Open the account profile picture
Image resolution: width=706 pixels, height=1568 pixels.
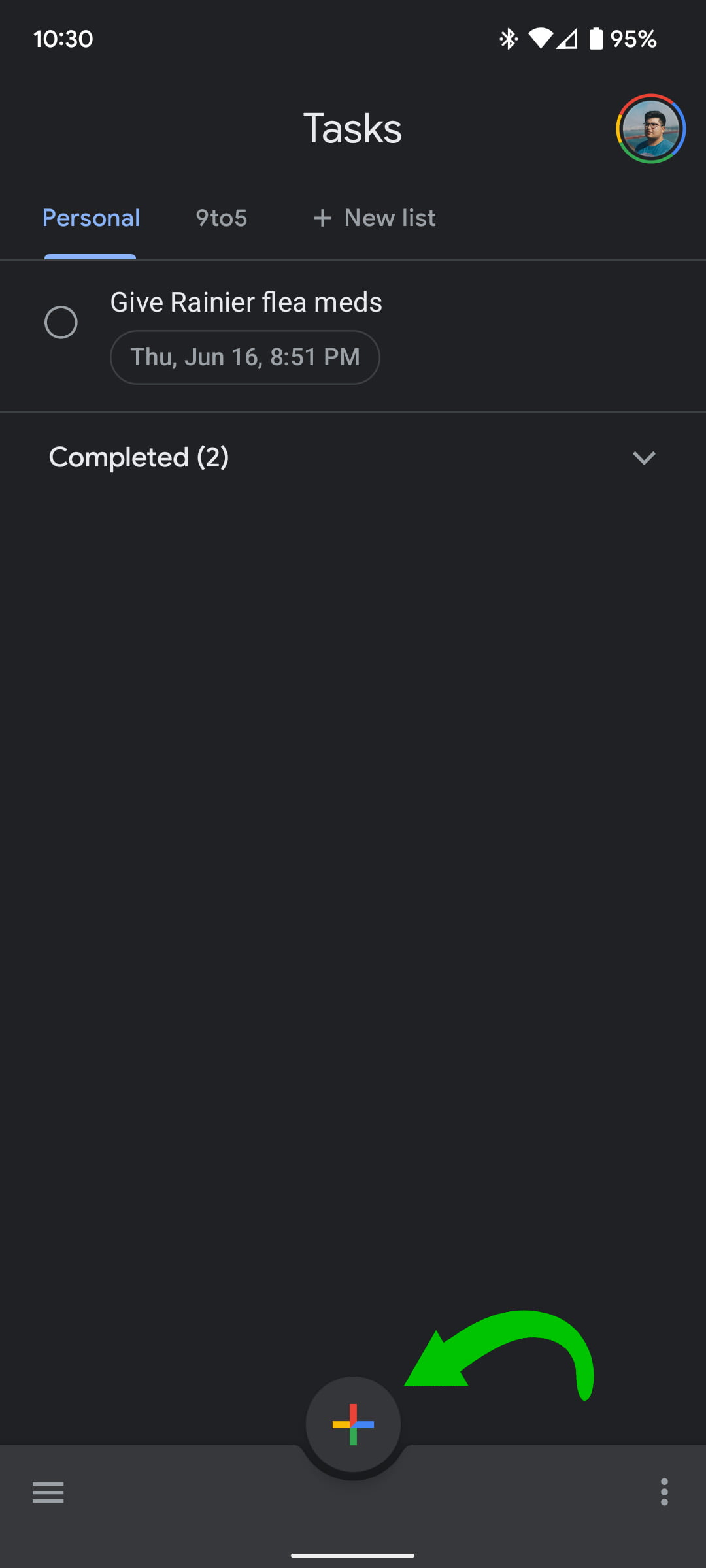click(650, 129)
